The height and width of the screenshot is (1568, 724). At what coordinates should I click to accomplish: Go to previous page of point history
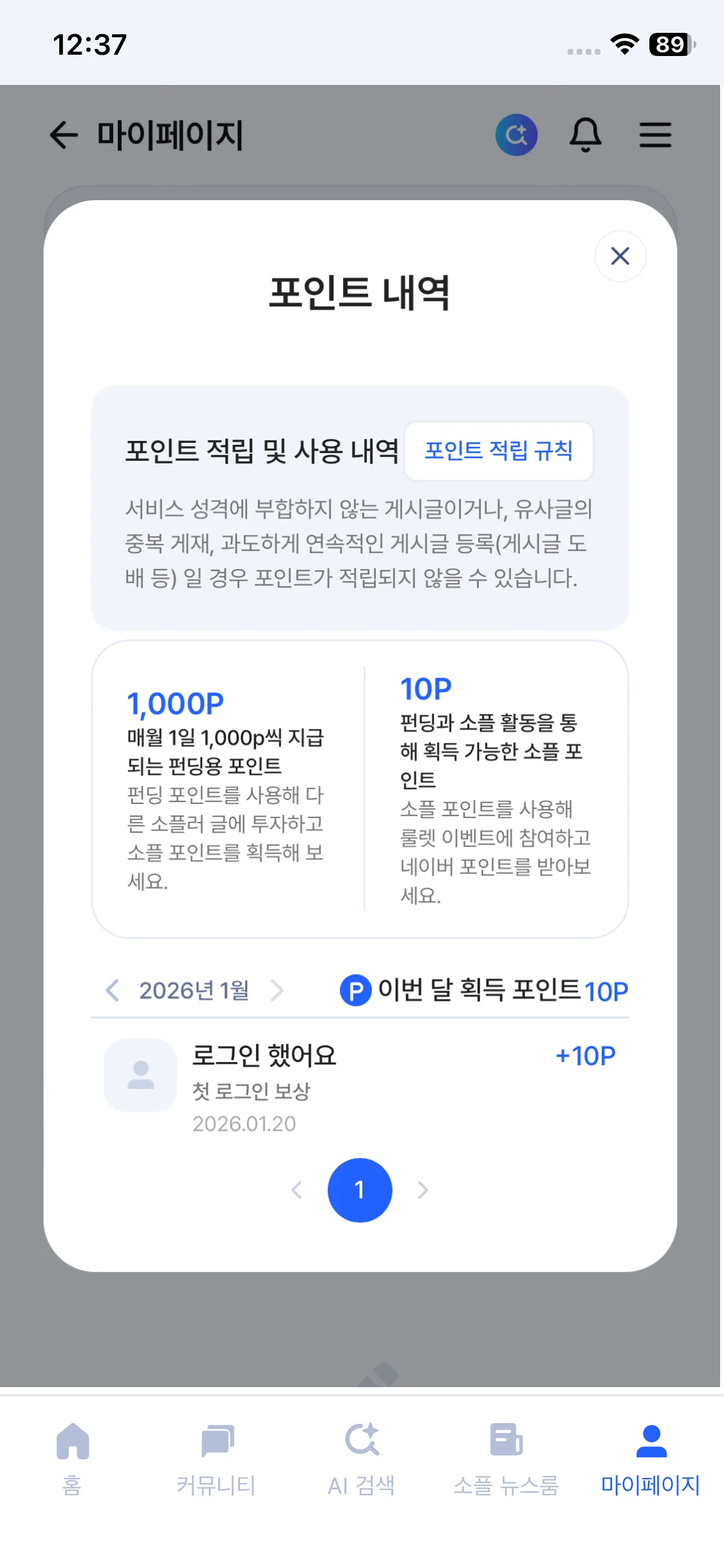(x=297, y=1190)
